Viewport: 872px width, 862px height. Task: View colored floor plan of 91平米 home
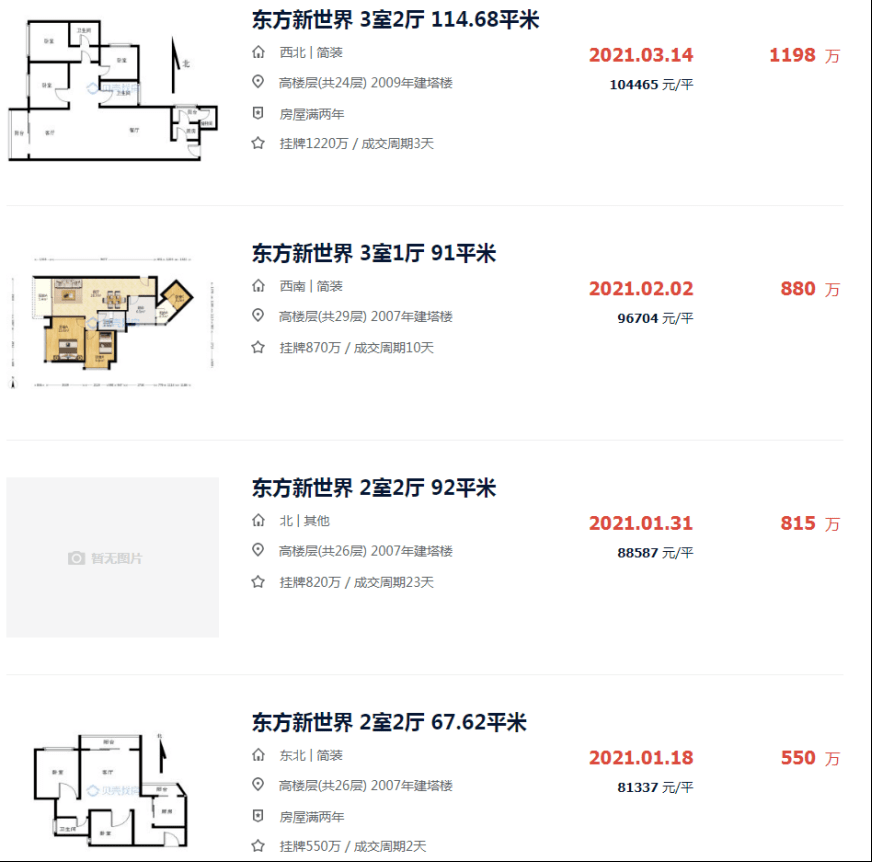(x=112, y=322)
